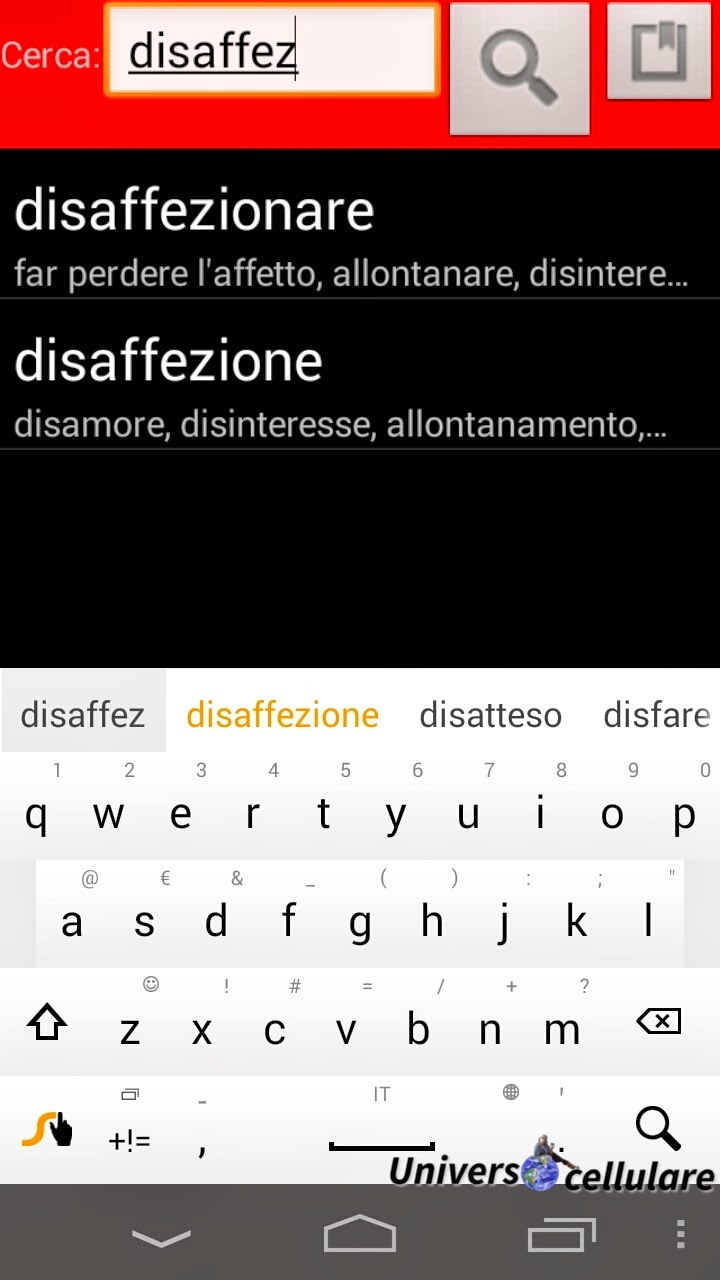The height and width of the screenshot is (1280, 720).
Task: Delete last letter with backspace key
Action: coord(657,1022)
